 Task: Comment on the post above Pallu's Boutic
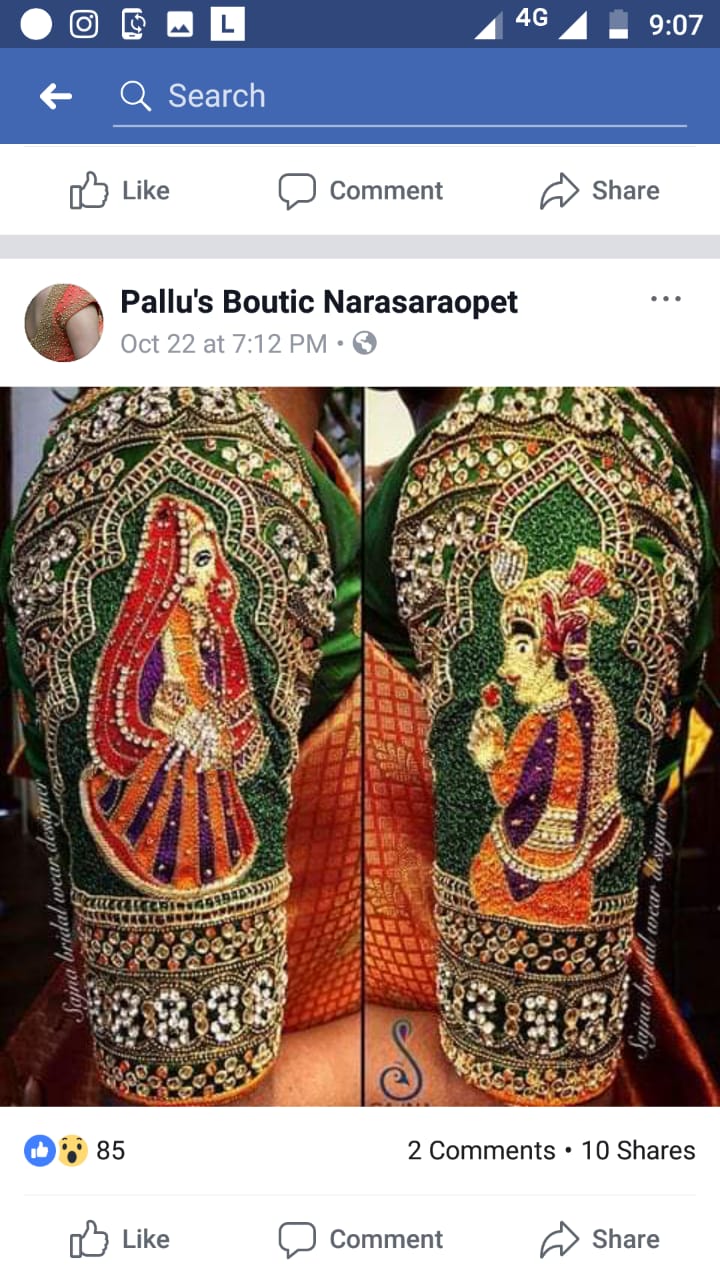pos(360,190)
